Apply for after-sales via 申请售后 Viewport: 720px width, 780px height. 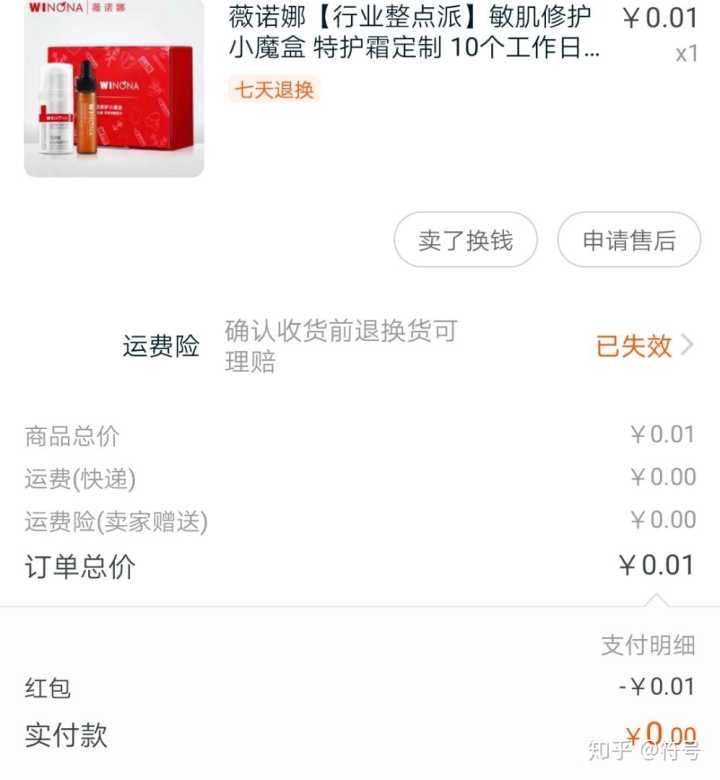(x=629, y=240)
